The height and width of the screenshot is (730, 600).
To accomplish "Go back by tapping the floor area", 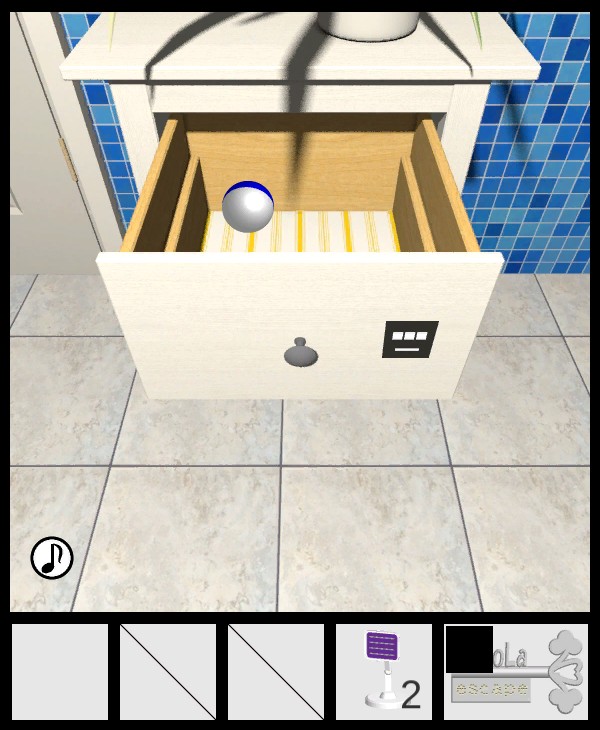I will 300,520.
